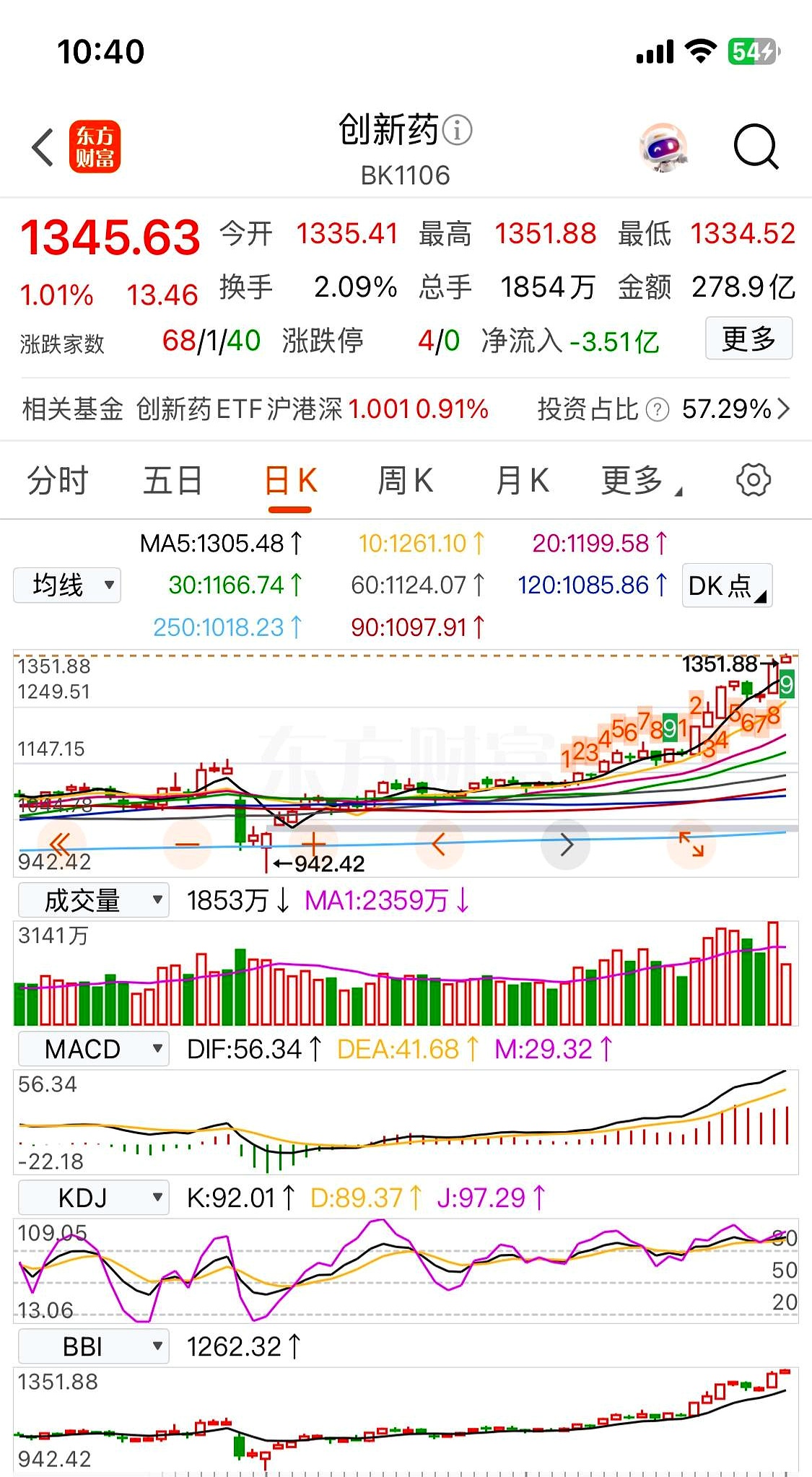The height and width of the screenshot is (1477, 812).
Task: Enter fullscreen chart mode
Action: click(691, 843)
